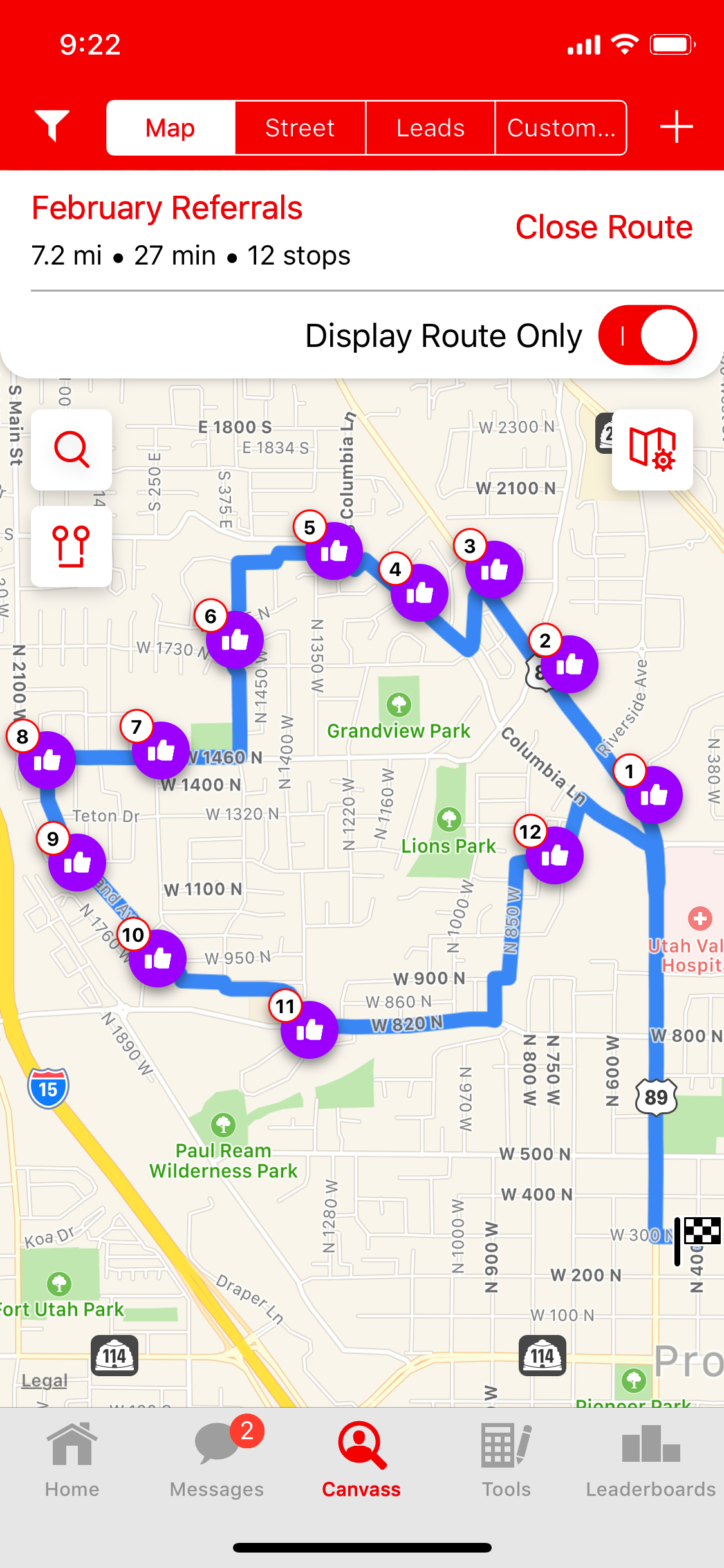Close the February Referrals route

(x=604, y=227)
